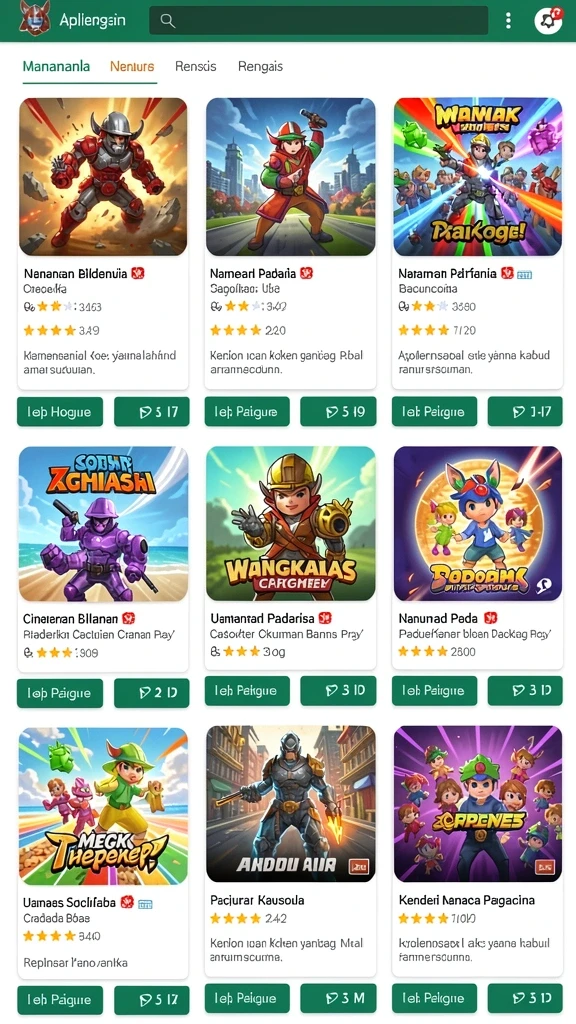576x1024 pixels.
Task: Open the Cineteran Bllanan game tile
Action: pos(103,558)
